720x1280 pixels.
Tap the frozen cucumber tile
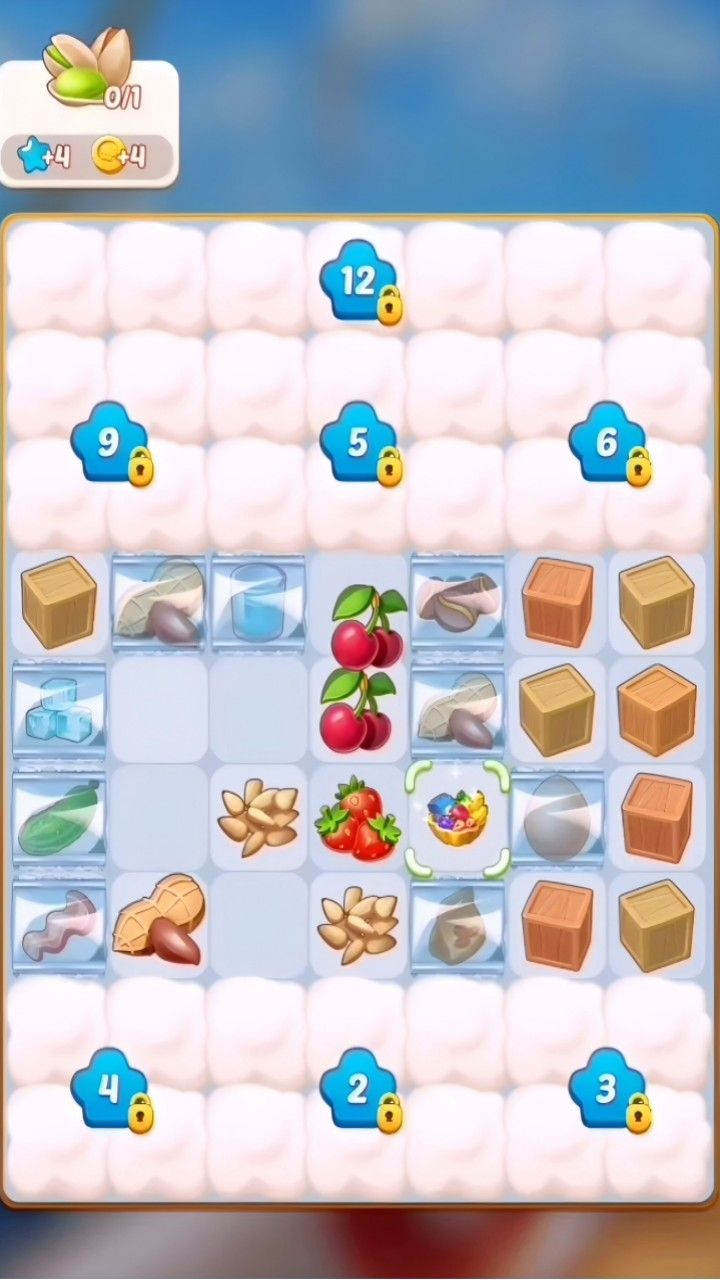[59, 819]
